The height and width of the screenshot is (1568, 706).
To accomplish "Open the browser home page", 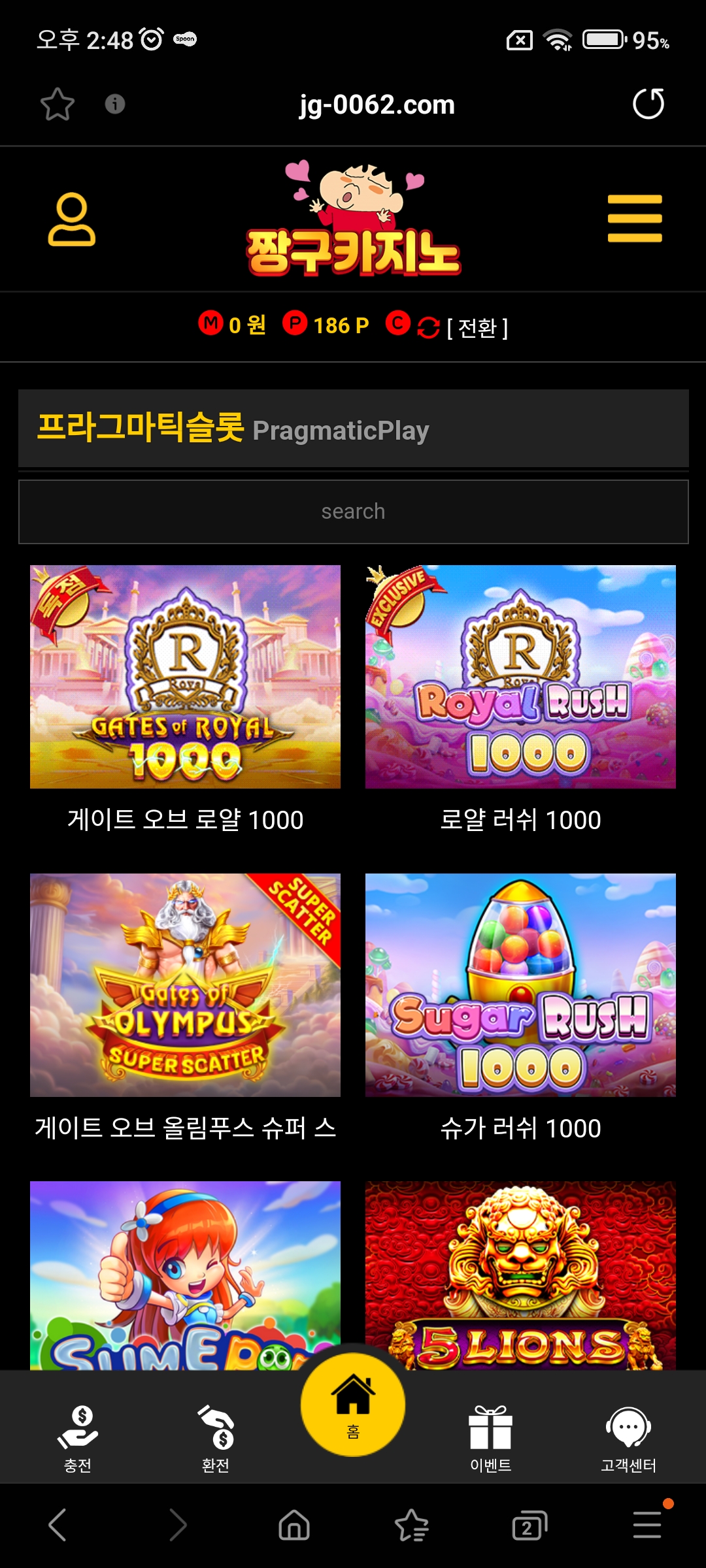I will (294, 1526).
